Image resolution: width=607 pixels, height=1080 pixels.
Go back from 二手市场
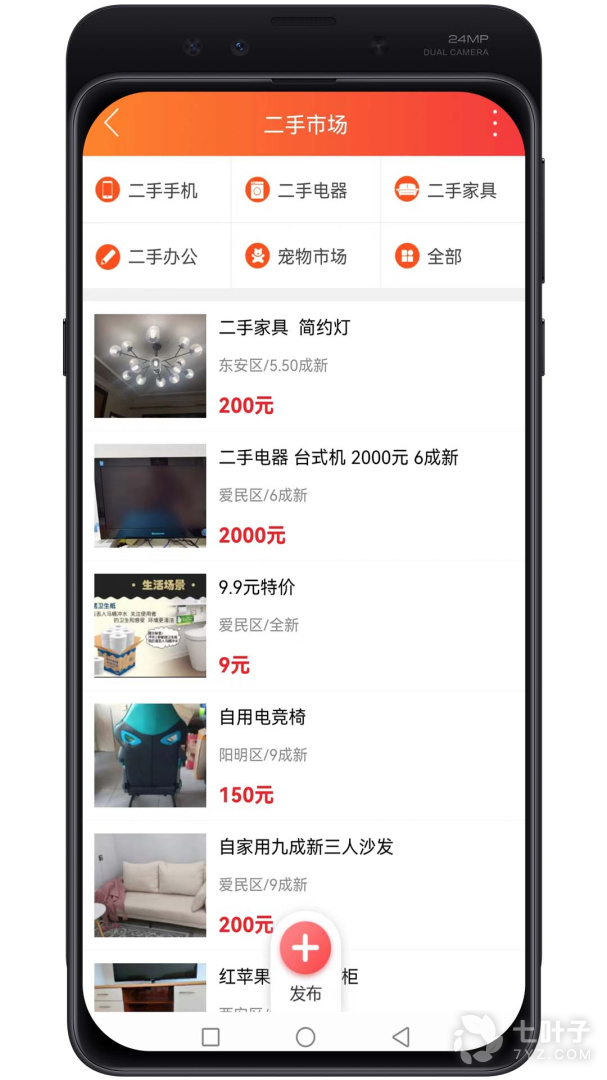(x=111, y=124)
